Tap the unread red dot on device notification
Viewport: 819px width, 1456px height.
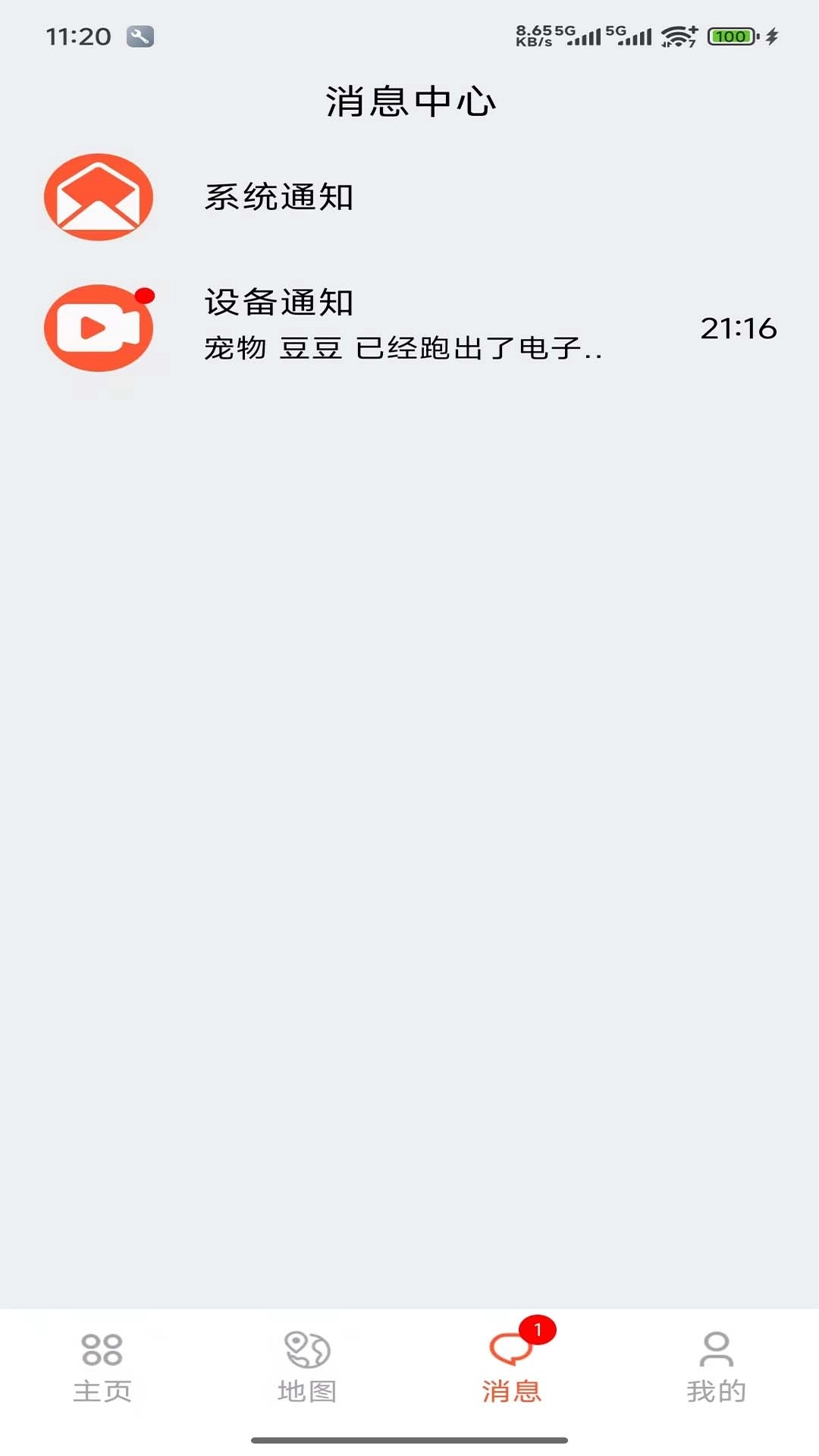pos(146,295)
